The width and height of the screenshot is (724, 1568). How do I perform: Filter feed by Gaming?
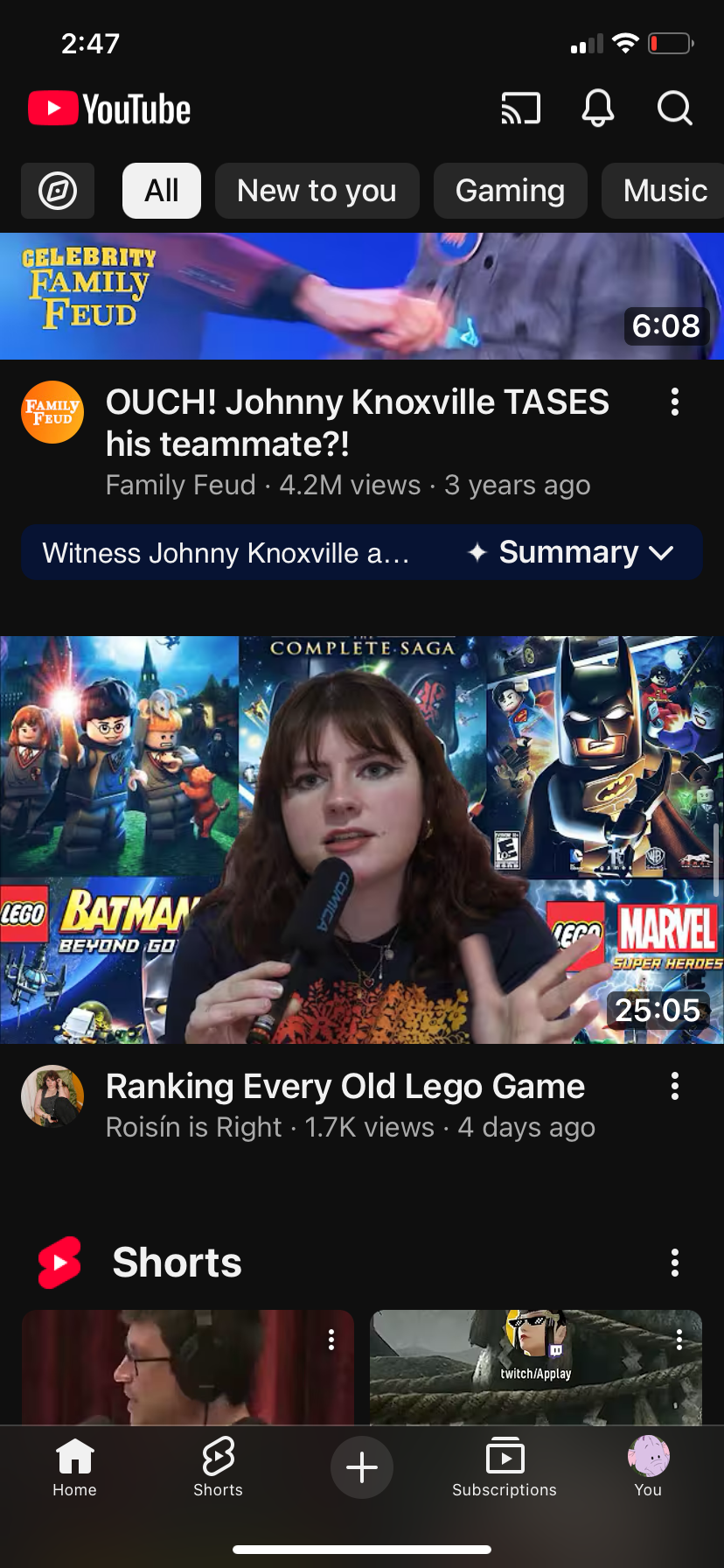click(510, 191)
